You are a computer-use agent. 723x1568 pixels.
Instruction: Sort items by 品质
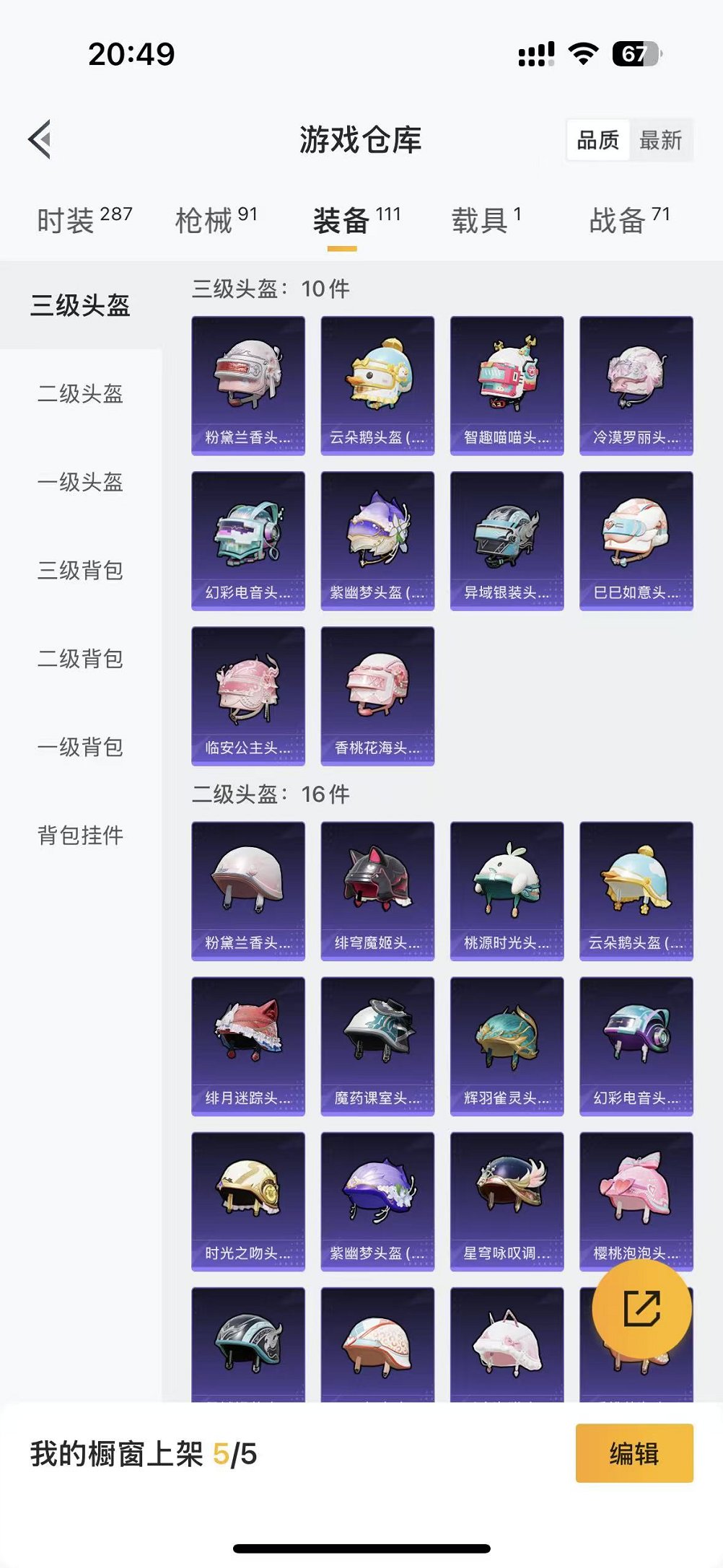coord(597,140)
